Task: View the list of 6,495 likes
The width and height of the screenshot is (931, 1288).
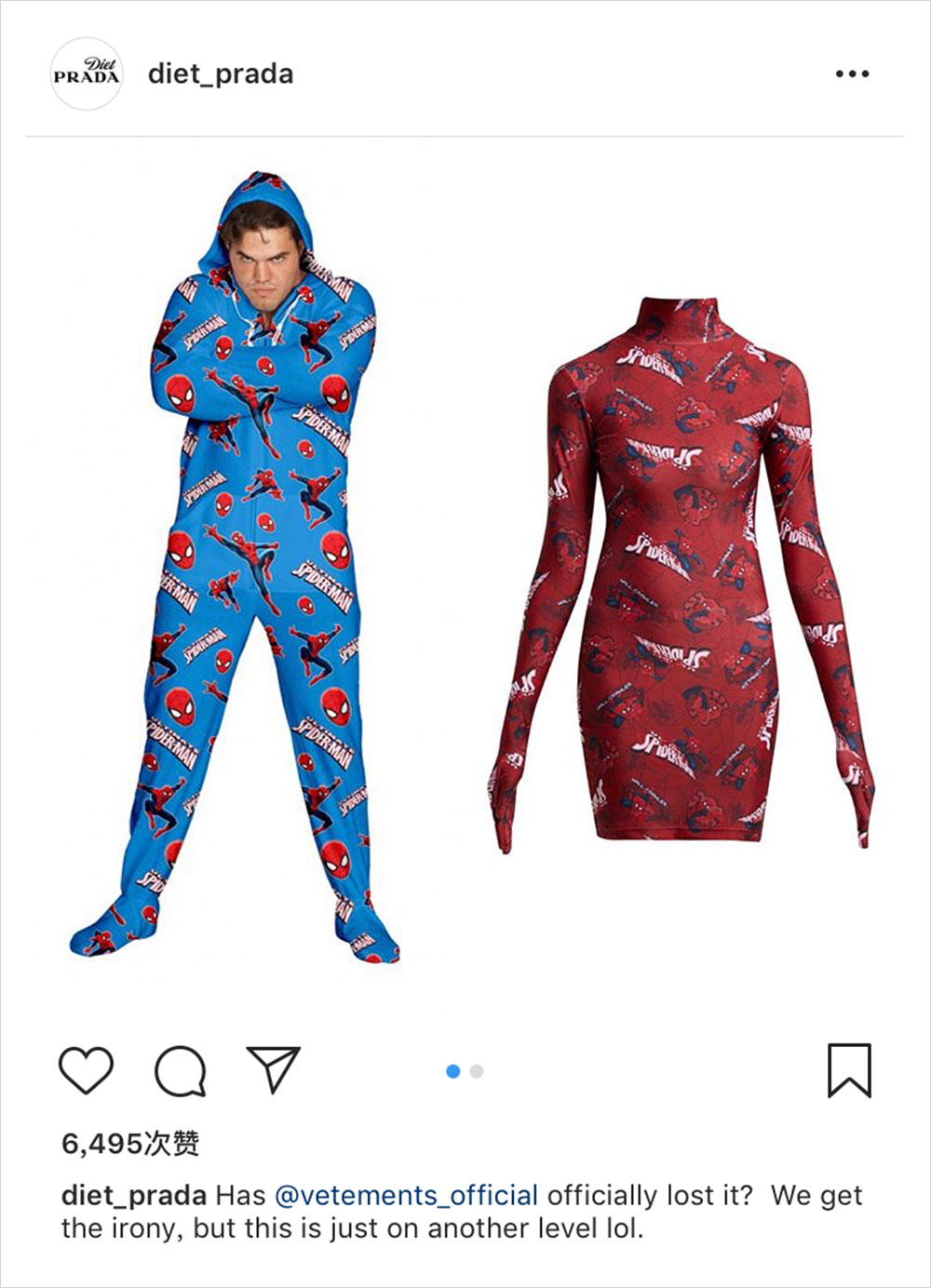Action: tap(130, 1143)
